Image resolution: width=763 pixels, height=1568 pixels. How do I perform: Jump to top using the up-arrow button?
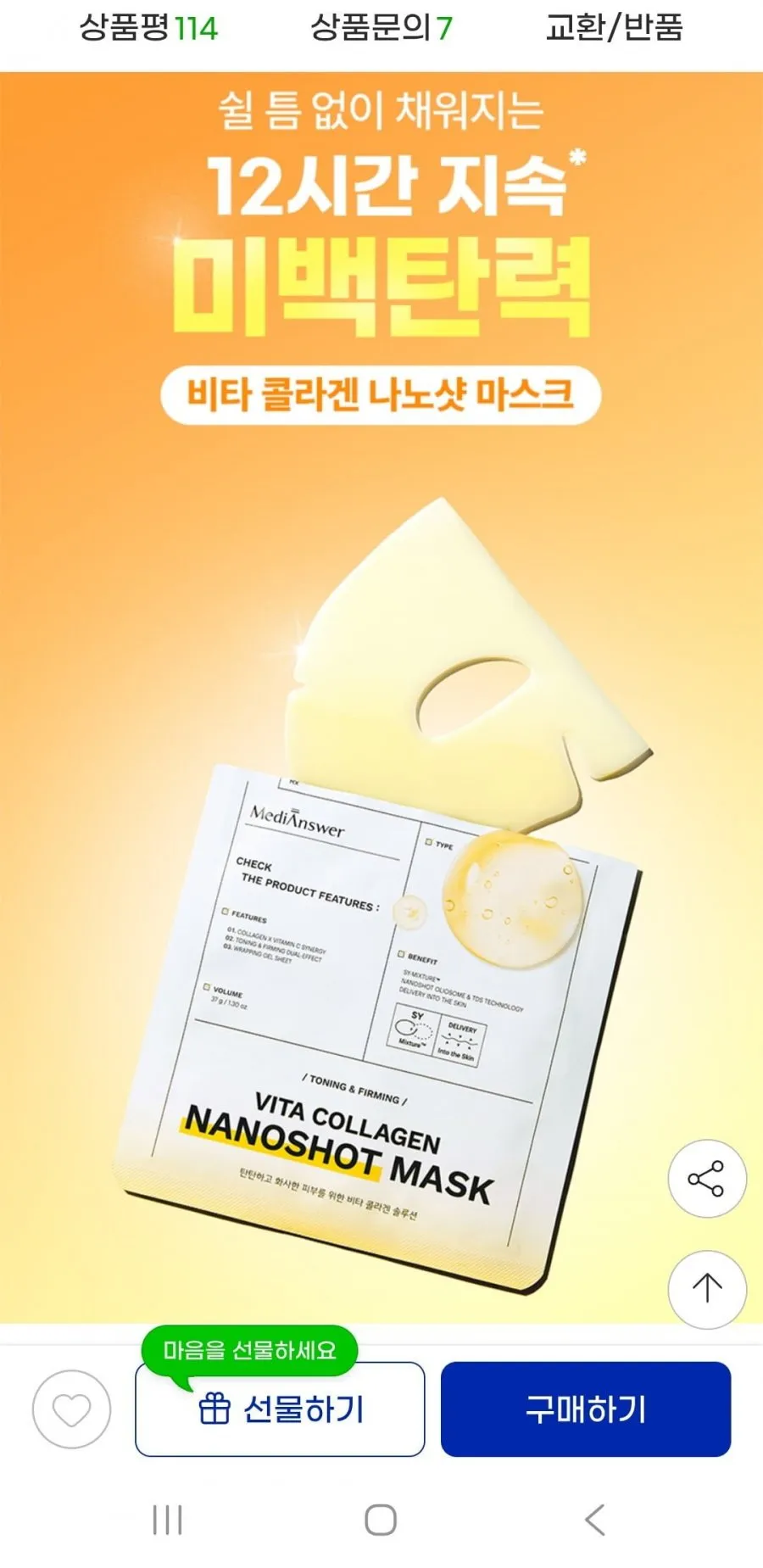707,1289
